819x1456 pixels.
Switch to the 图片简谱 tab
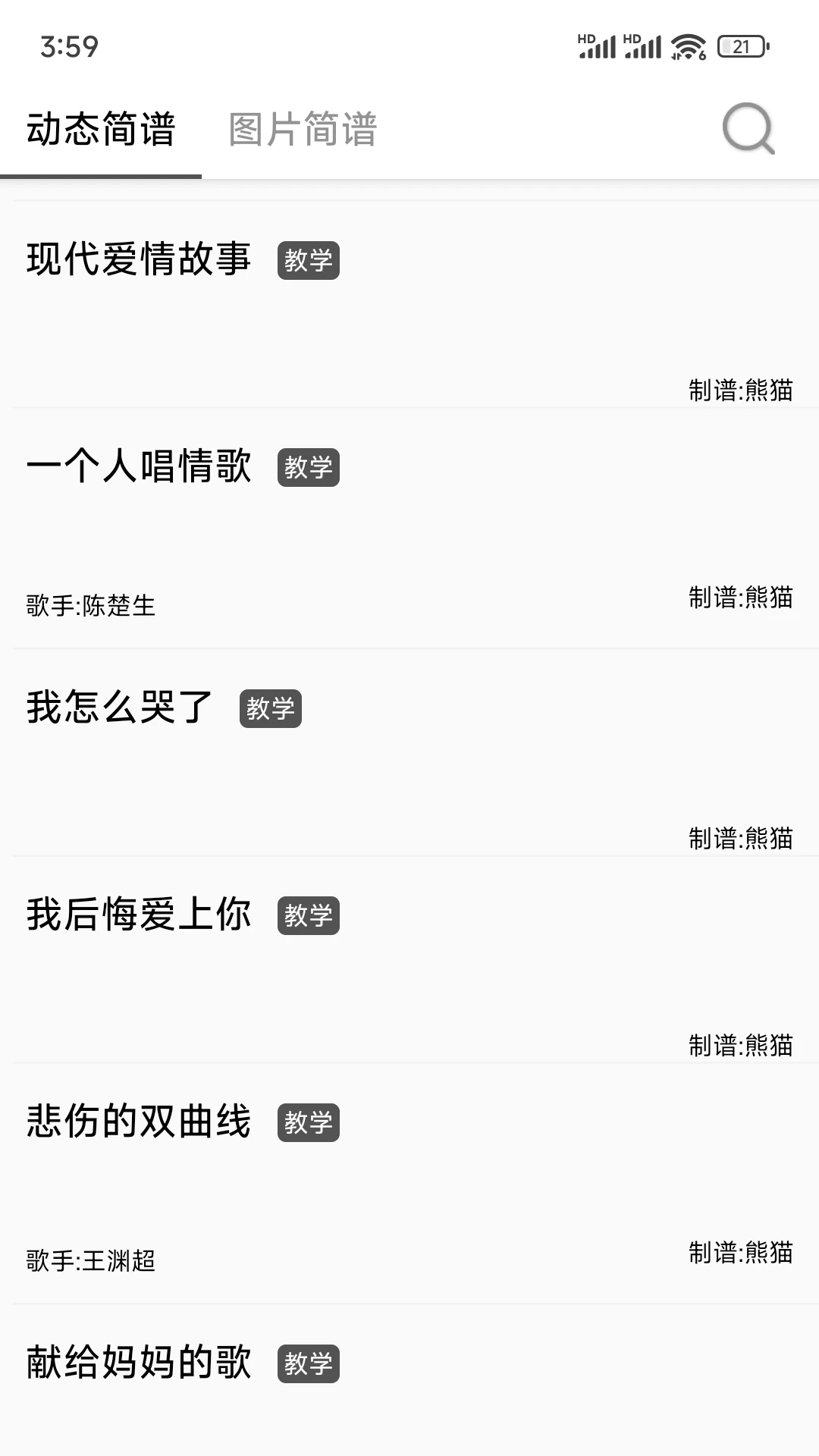pos(302,129)
